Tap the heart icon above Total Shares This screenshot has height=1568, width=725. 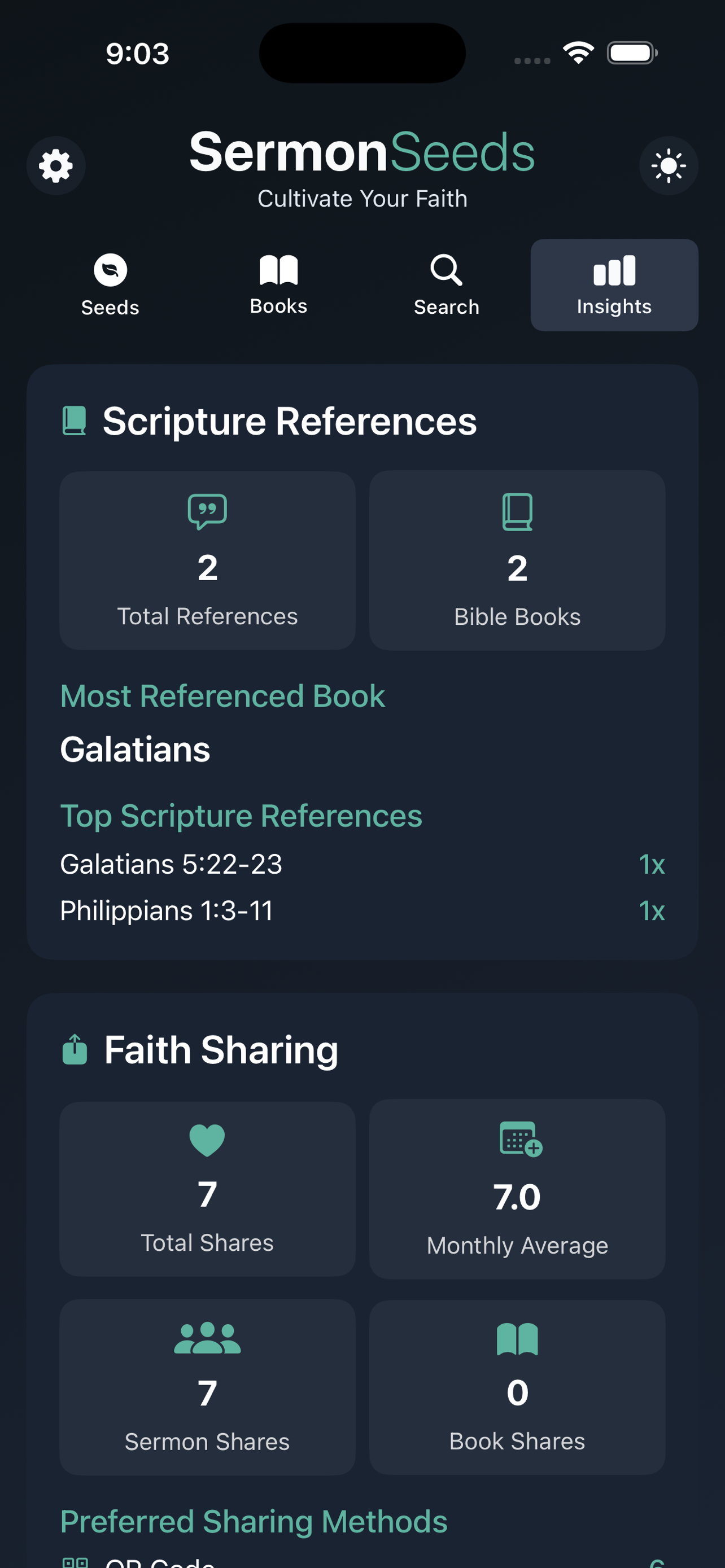coord(207,1138)
